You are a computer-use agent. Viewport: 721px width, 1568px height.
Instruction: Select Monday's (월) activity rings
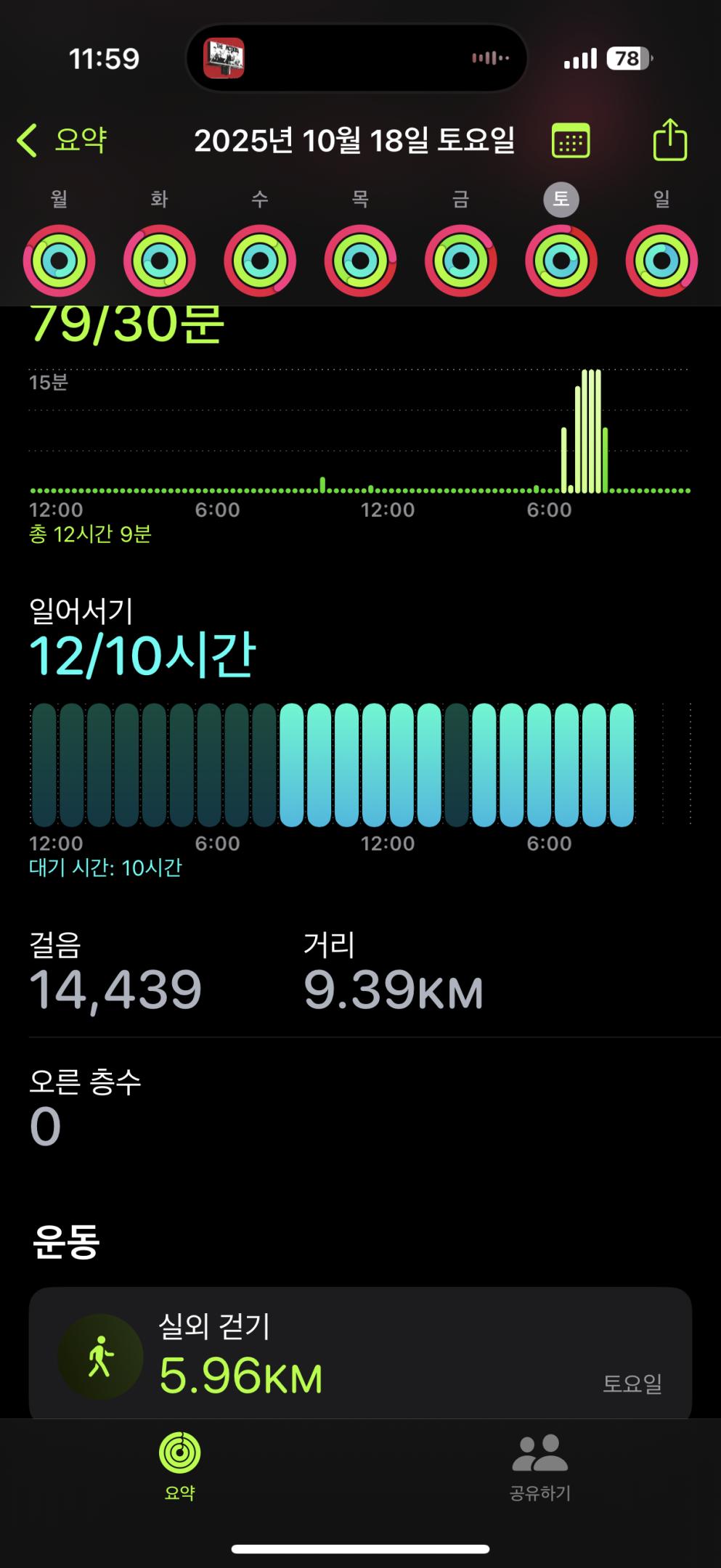pos(60,261)
